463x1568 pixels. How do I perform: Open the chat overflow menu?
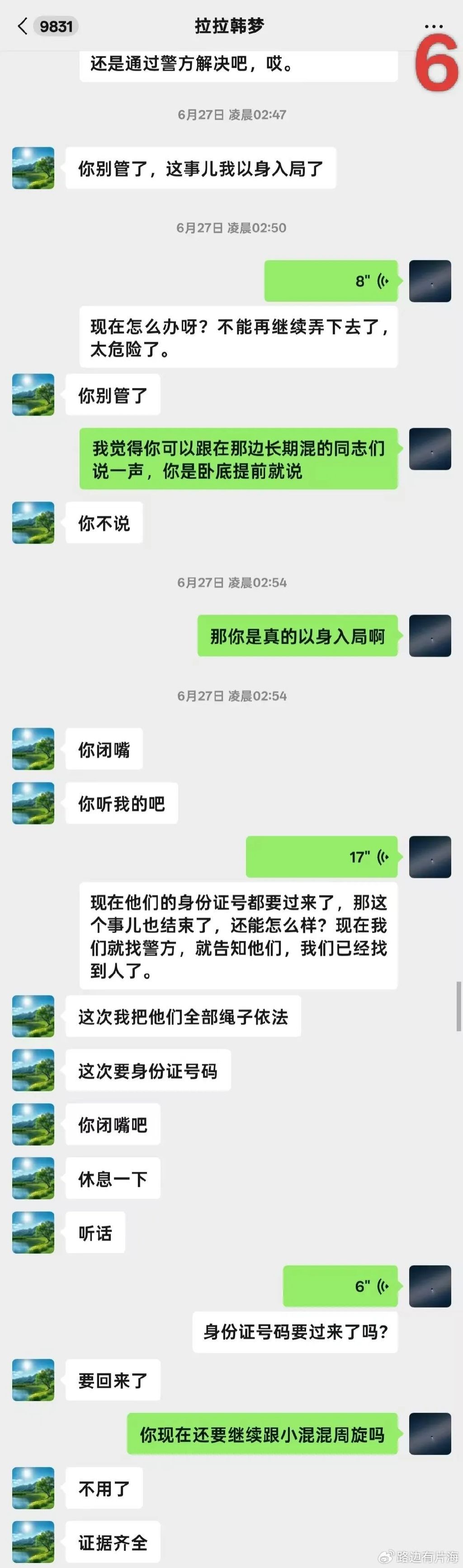[433, 26]
